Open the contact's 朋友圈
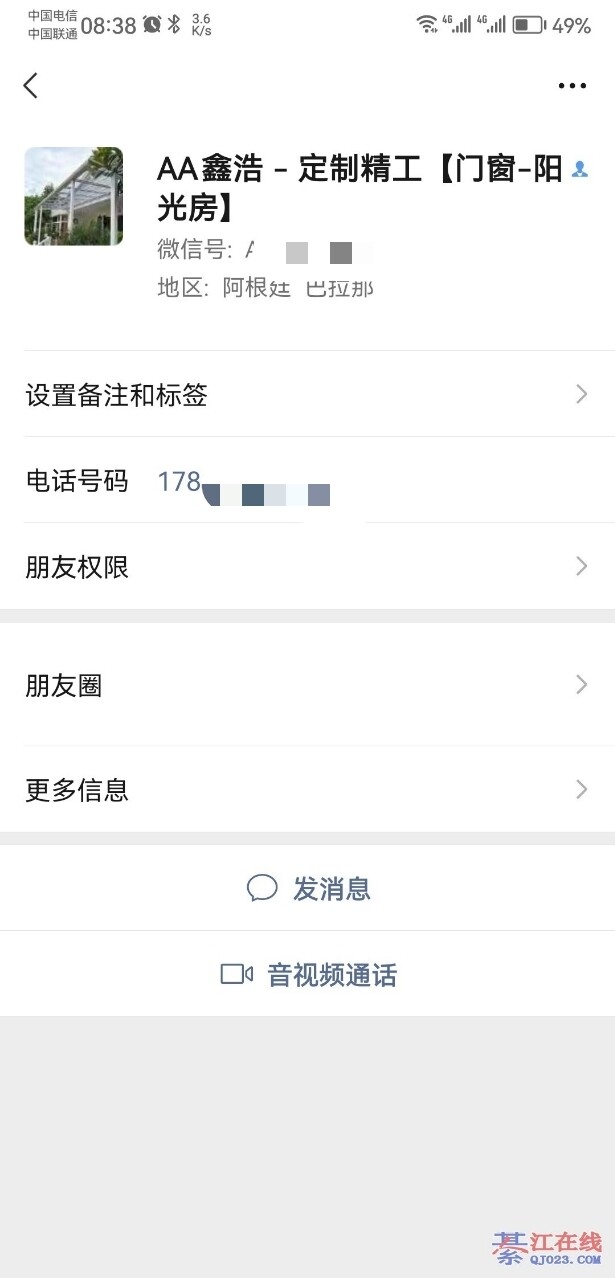The height and width of the screenshot is (1278, 615). pos(308,685)
